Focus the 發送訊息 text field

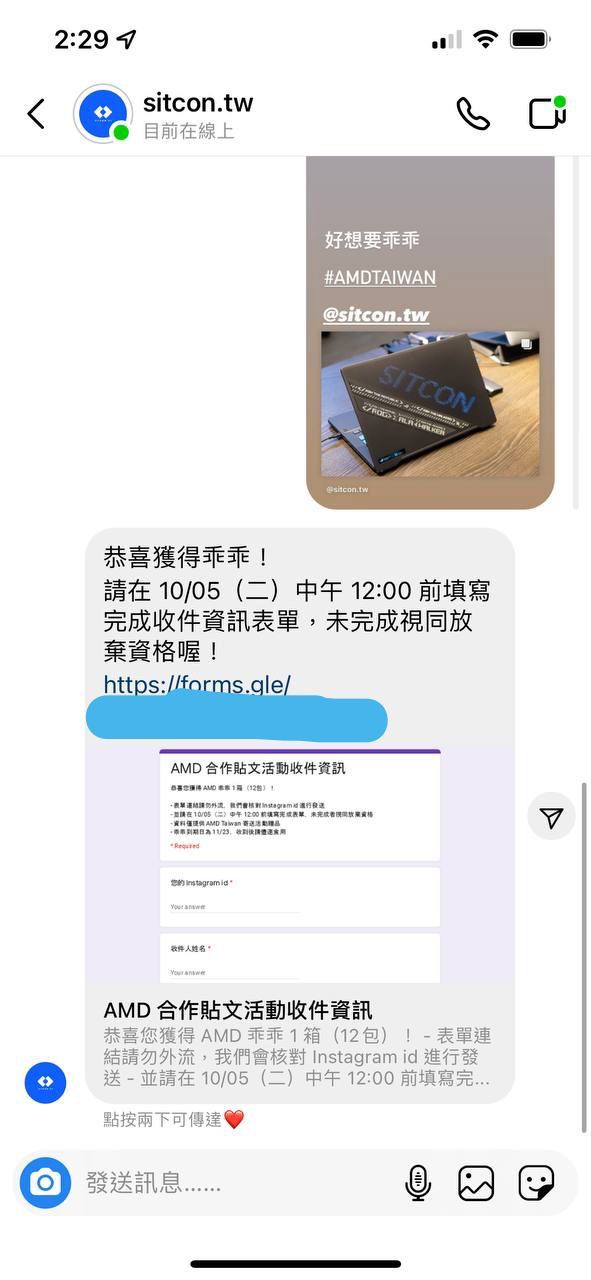coord(235,1183)
